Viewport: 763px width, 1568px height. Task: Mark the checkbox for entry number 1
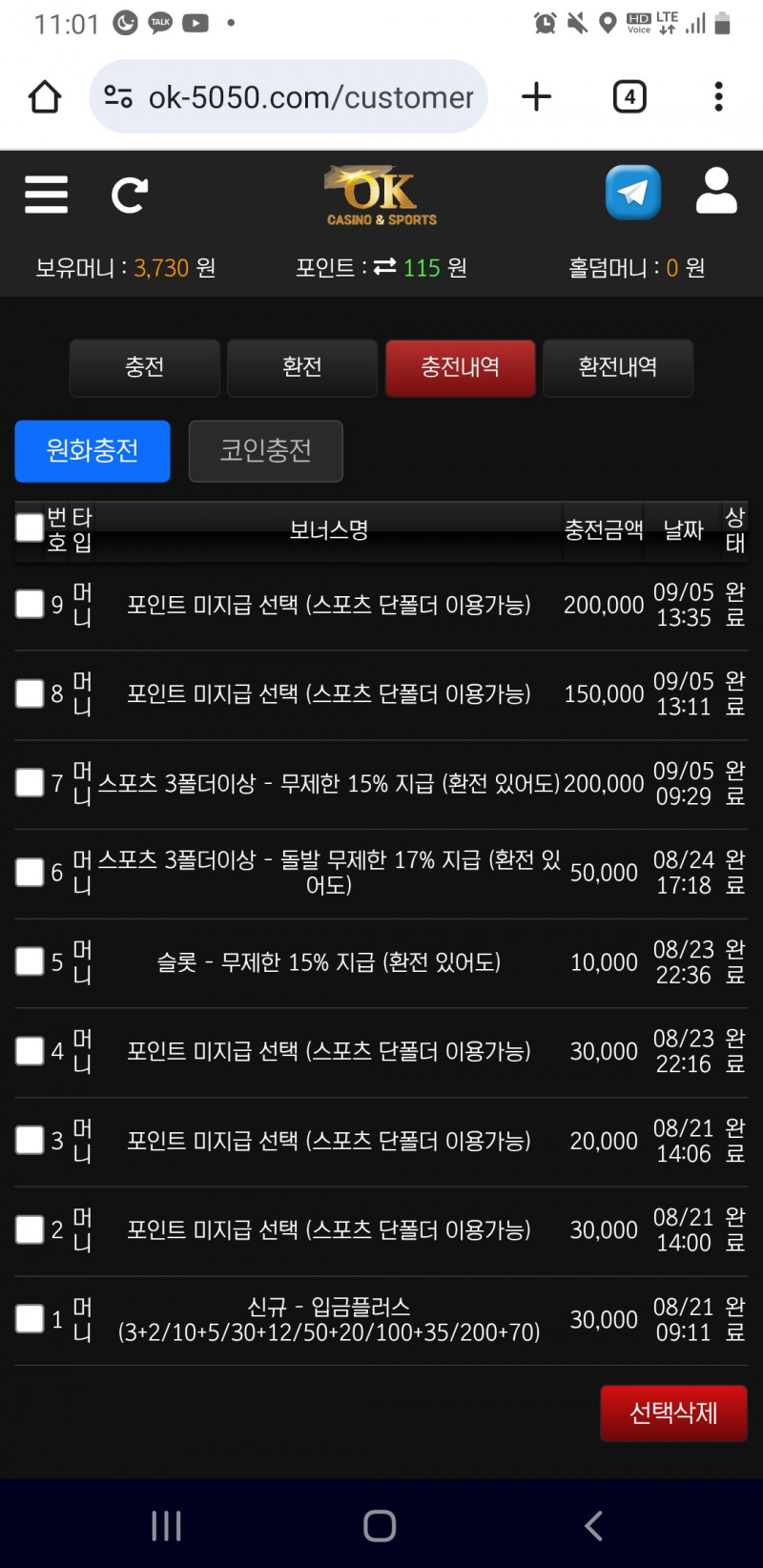tap(30, 1319)
